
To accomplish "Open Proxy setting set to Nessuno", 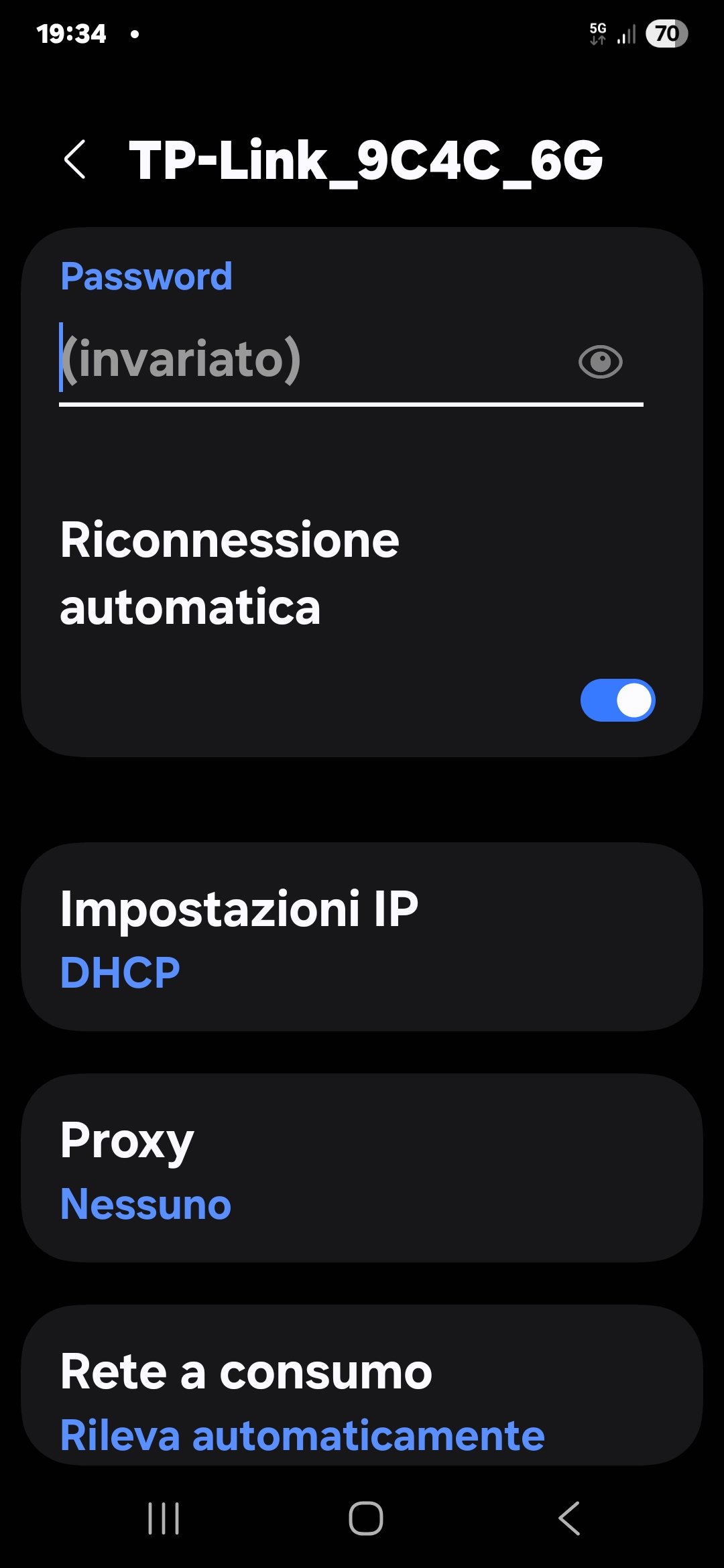I will click(362, 1168).
